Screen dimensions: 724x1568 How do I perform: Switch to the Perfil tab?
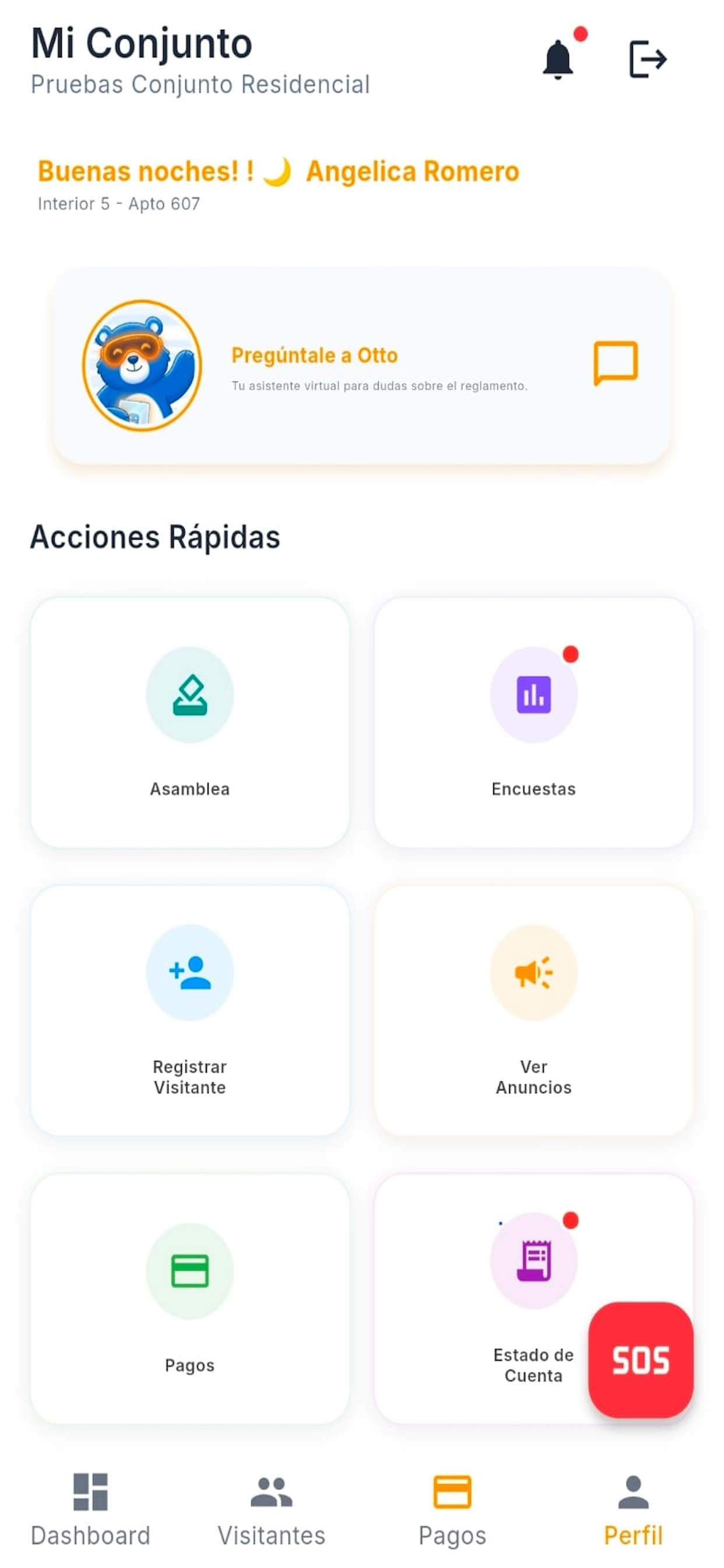tap(632, 1510)
